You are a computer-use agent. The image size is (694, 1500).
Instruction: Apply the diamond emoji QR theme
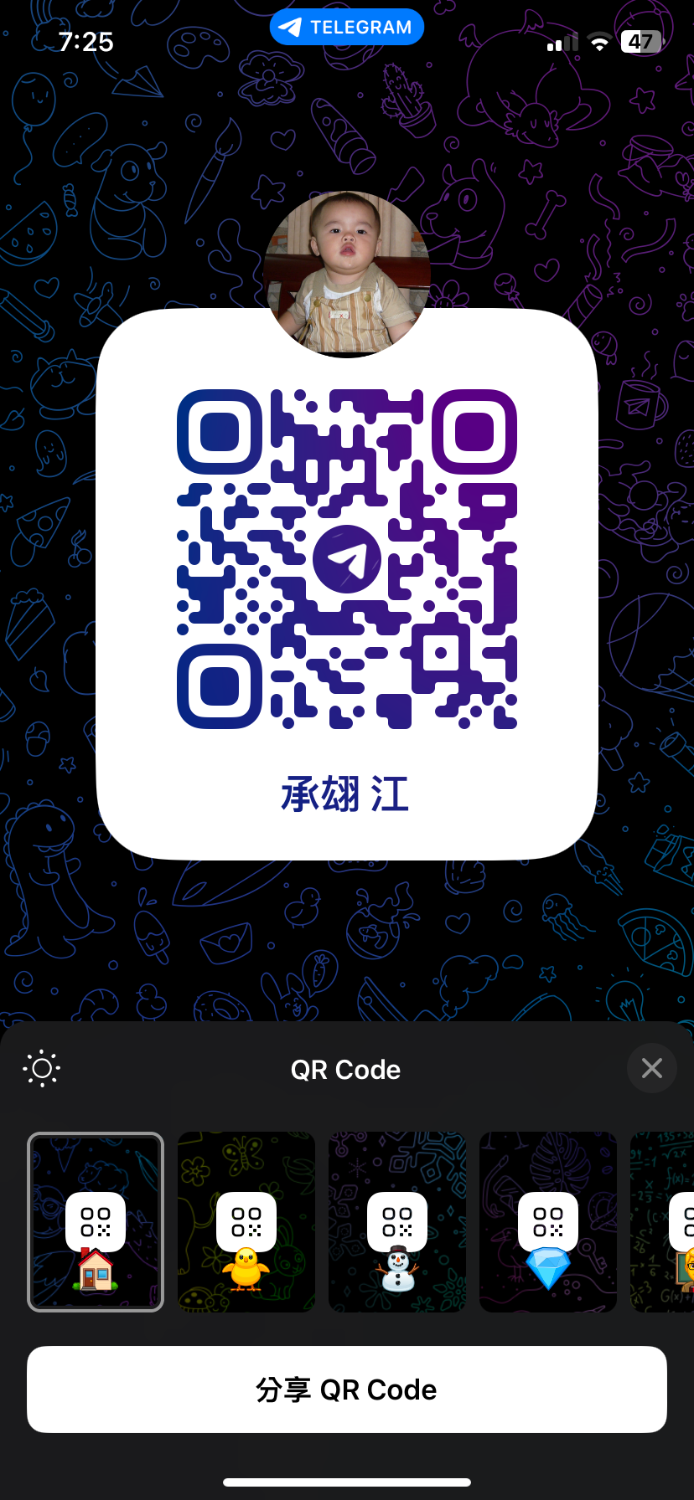point(548,1222)
